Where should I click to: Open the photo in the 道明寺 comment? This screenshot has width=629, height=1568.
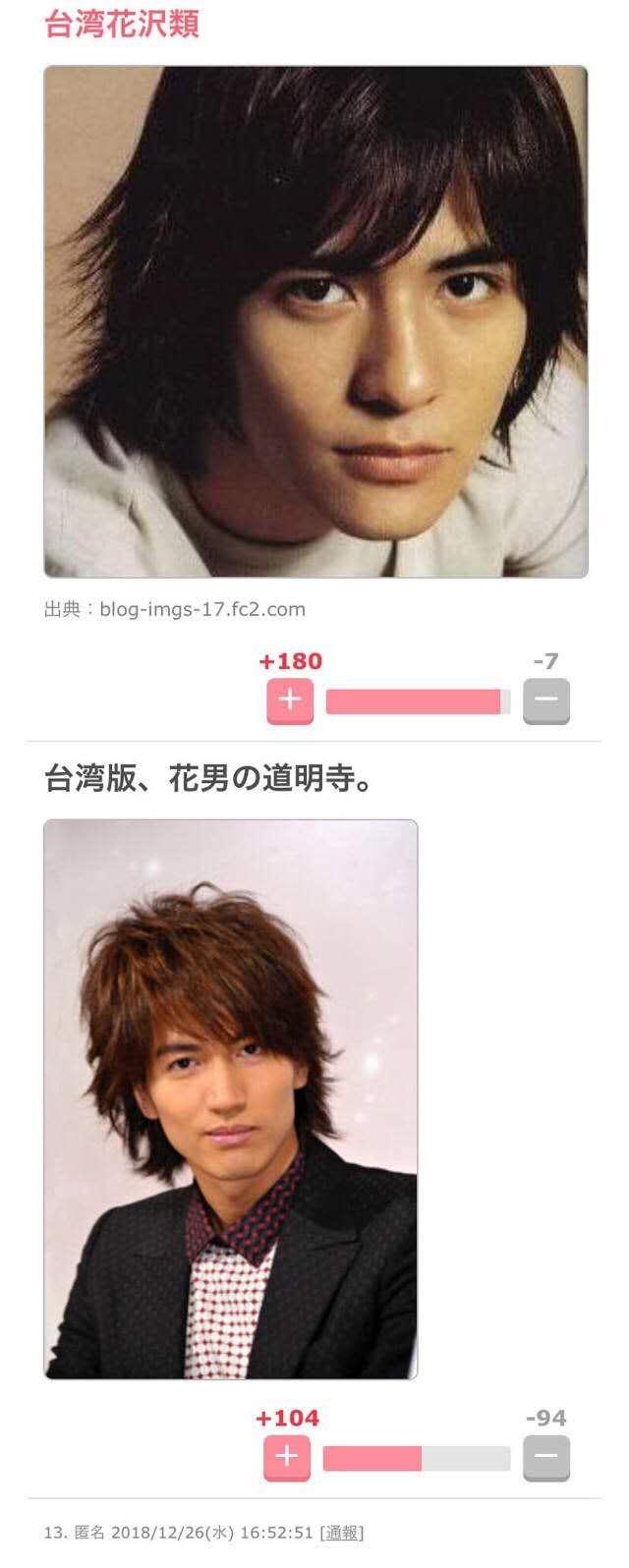click(x=231, y=1098)
